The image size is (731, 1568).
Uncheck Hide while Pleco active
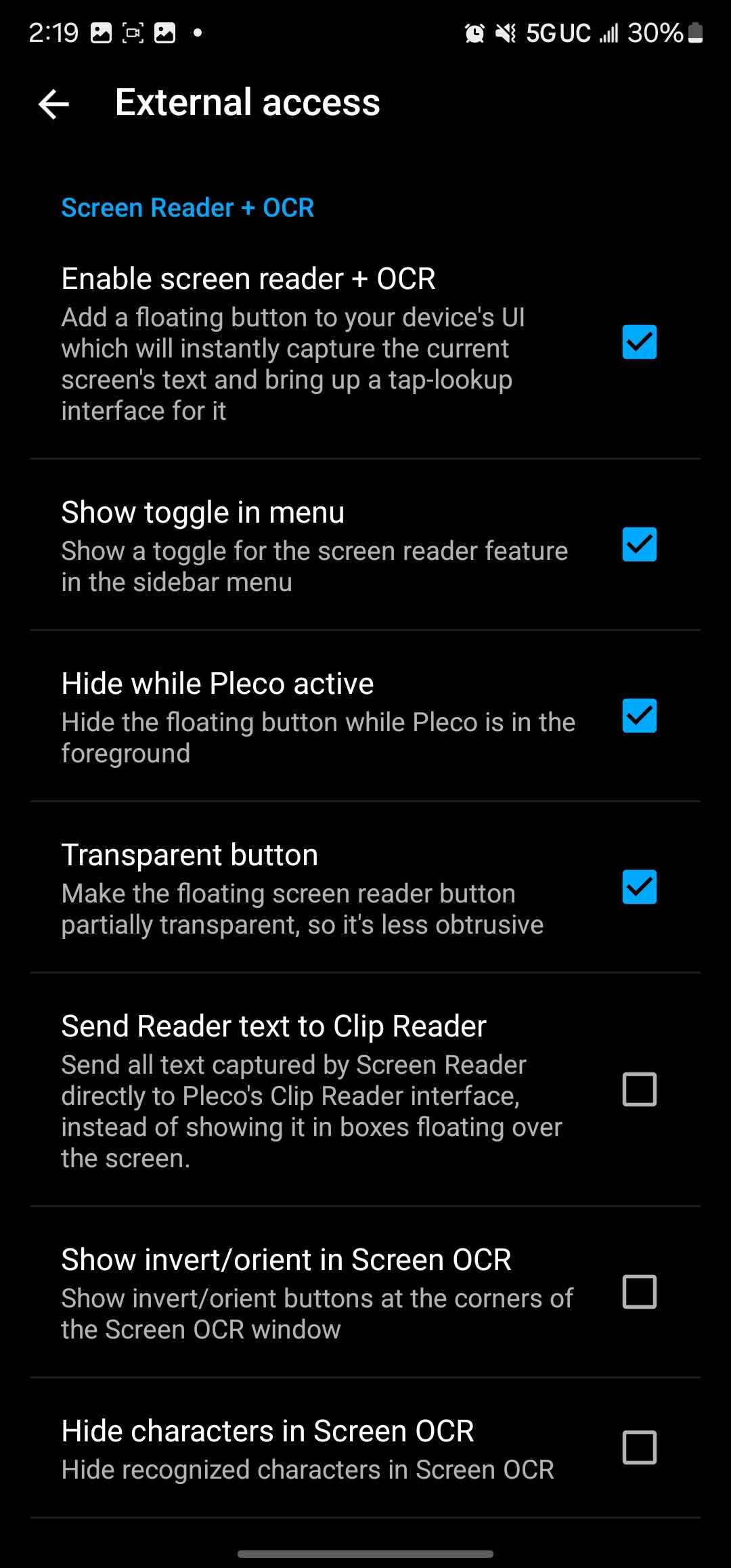pos(639,716)
